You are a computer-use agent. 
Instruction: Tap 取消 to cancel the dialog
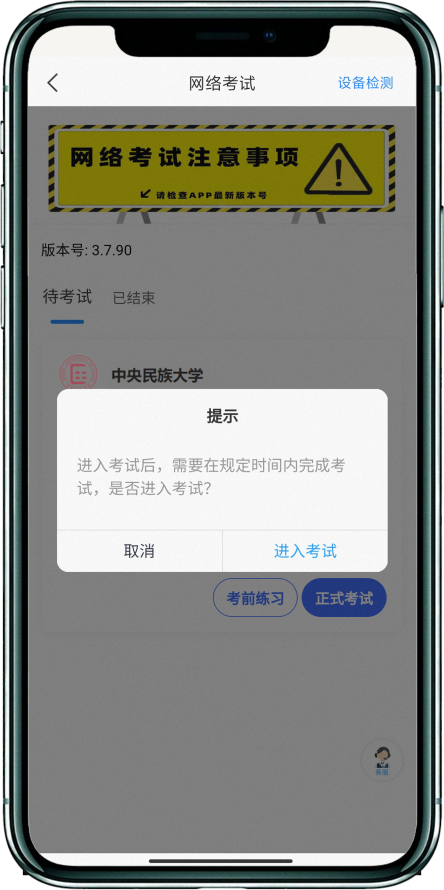139,551
